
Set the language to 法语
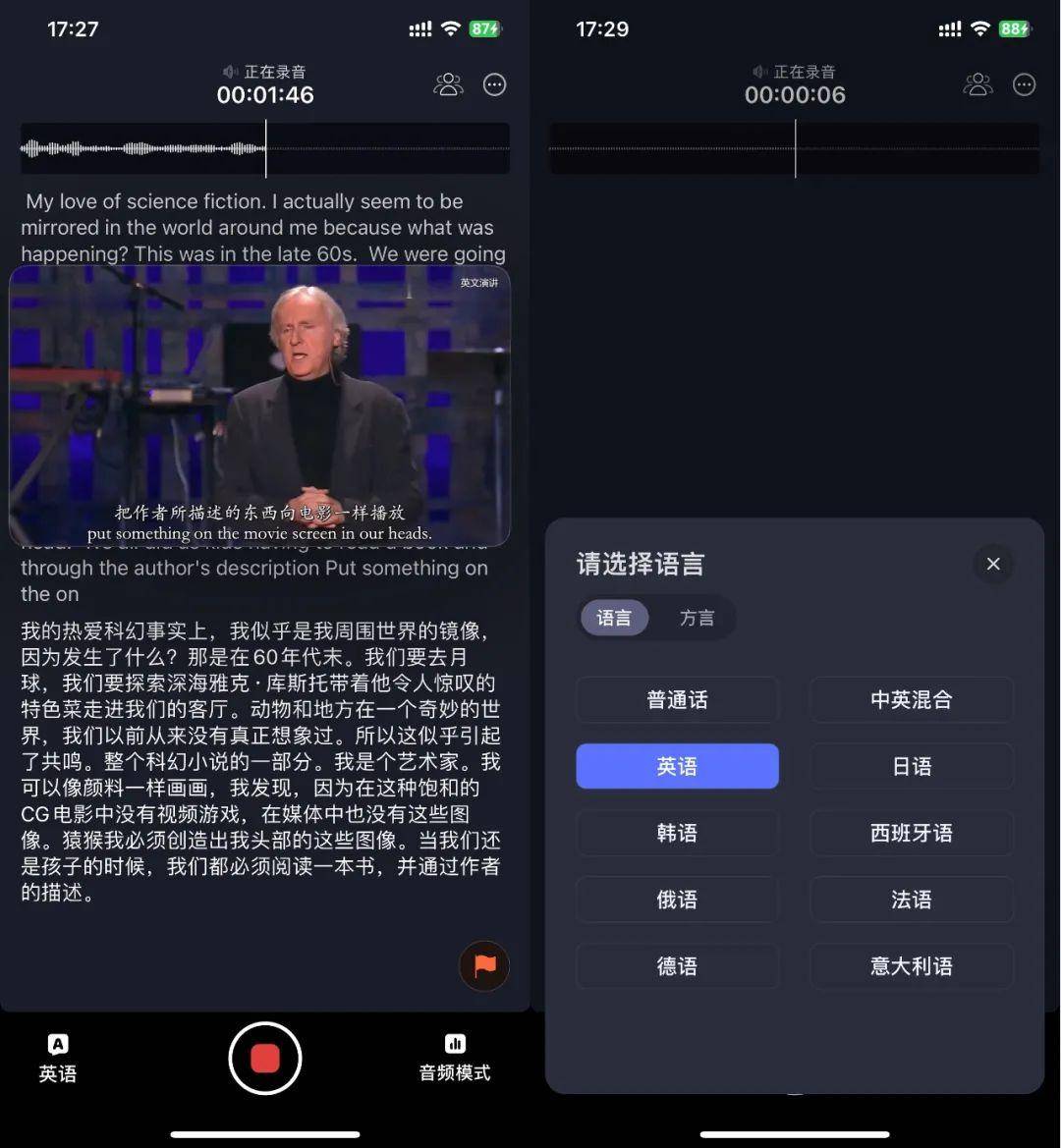coord(911,900)
